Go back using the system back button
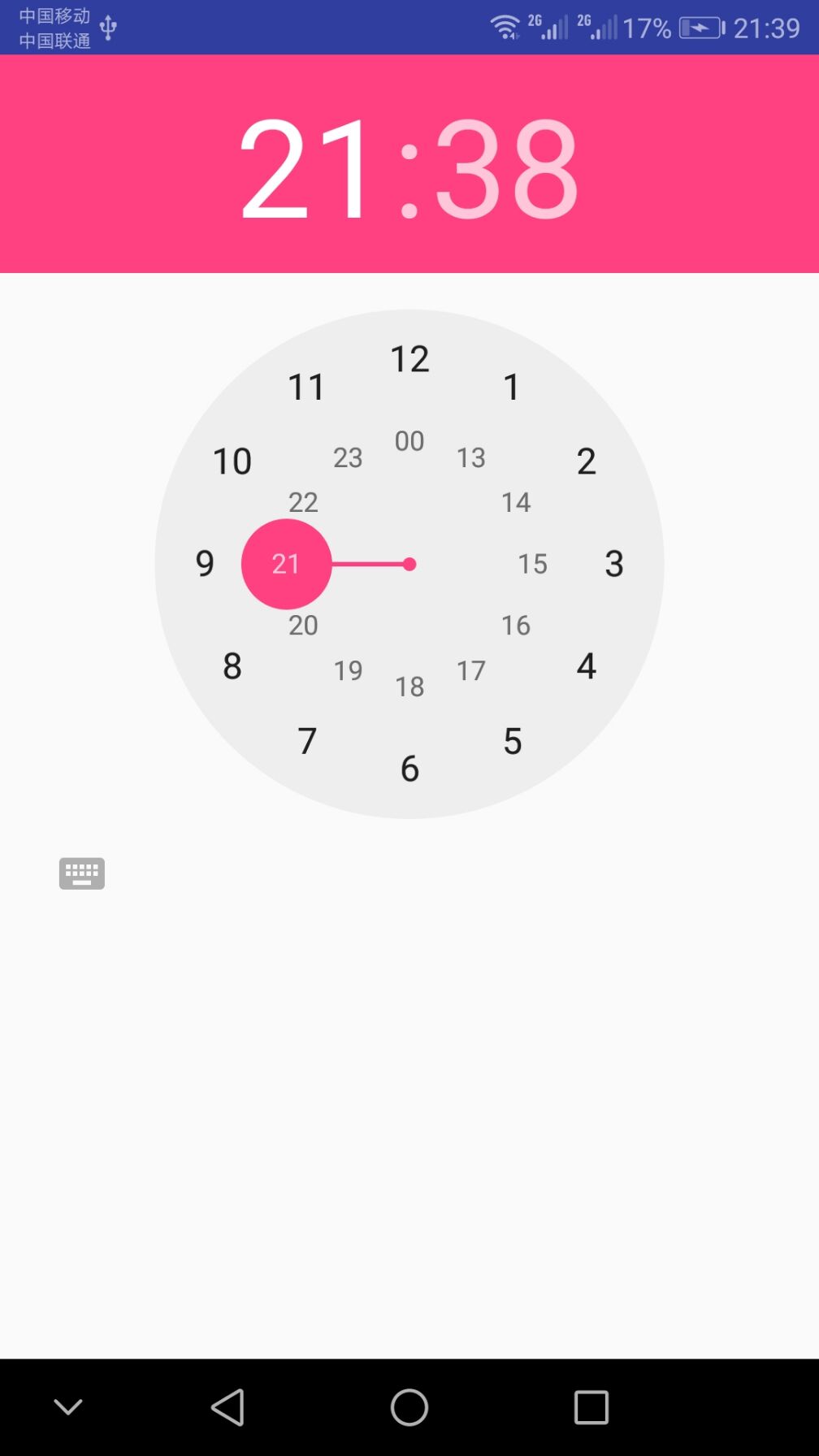Screen dimensions: 819x1456 [x=227, y=1407]
